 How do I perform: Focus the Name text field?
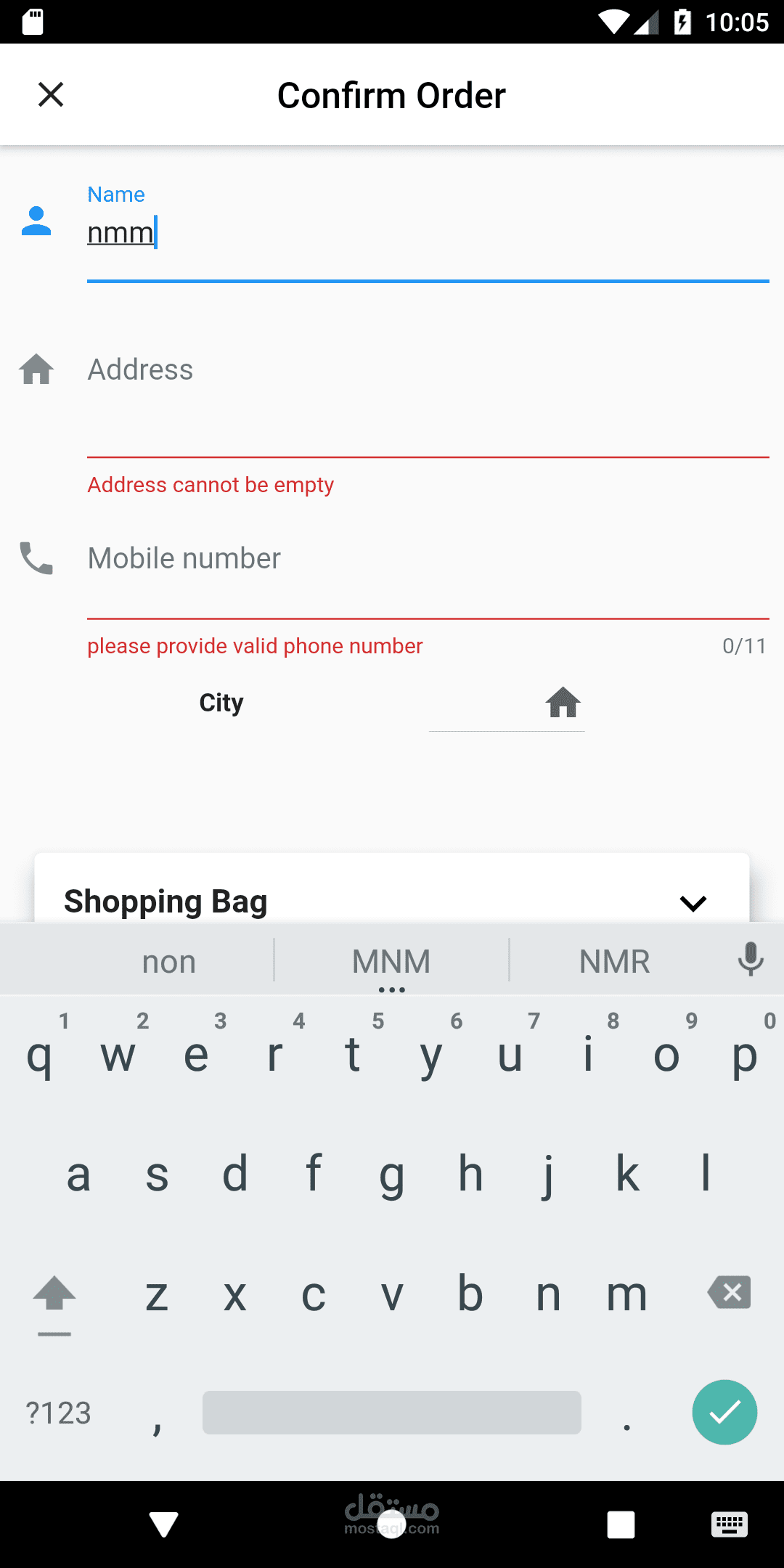pyautogui.click(x=428, y=232)
